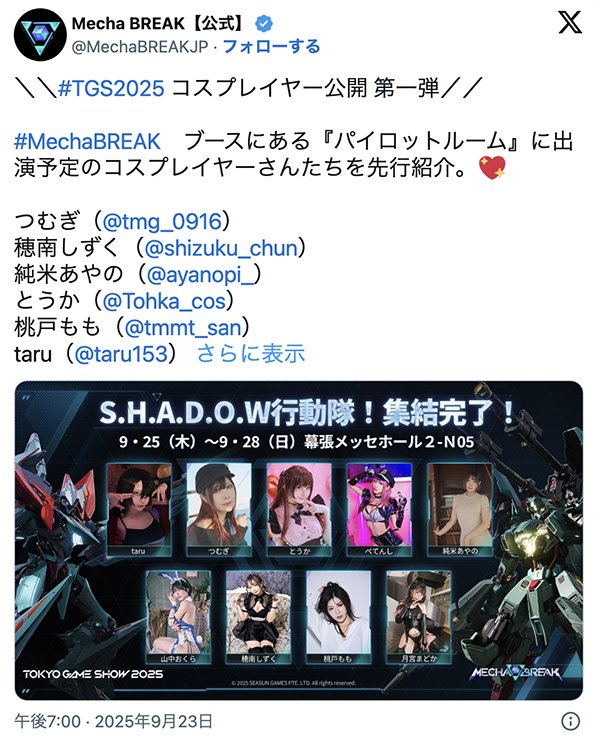Open the post timestamp link
Image resolution: width=600 pixels, height=740 pixels.
coord(114,721)
